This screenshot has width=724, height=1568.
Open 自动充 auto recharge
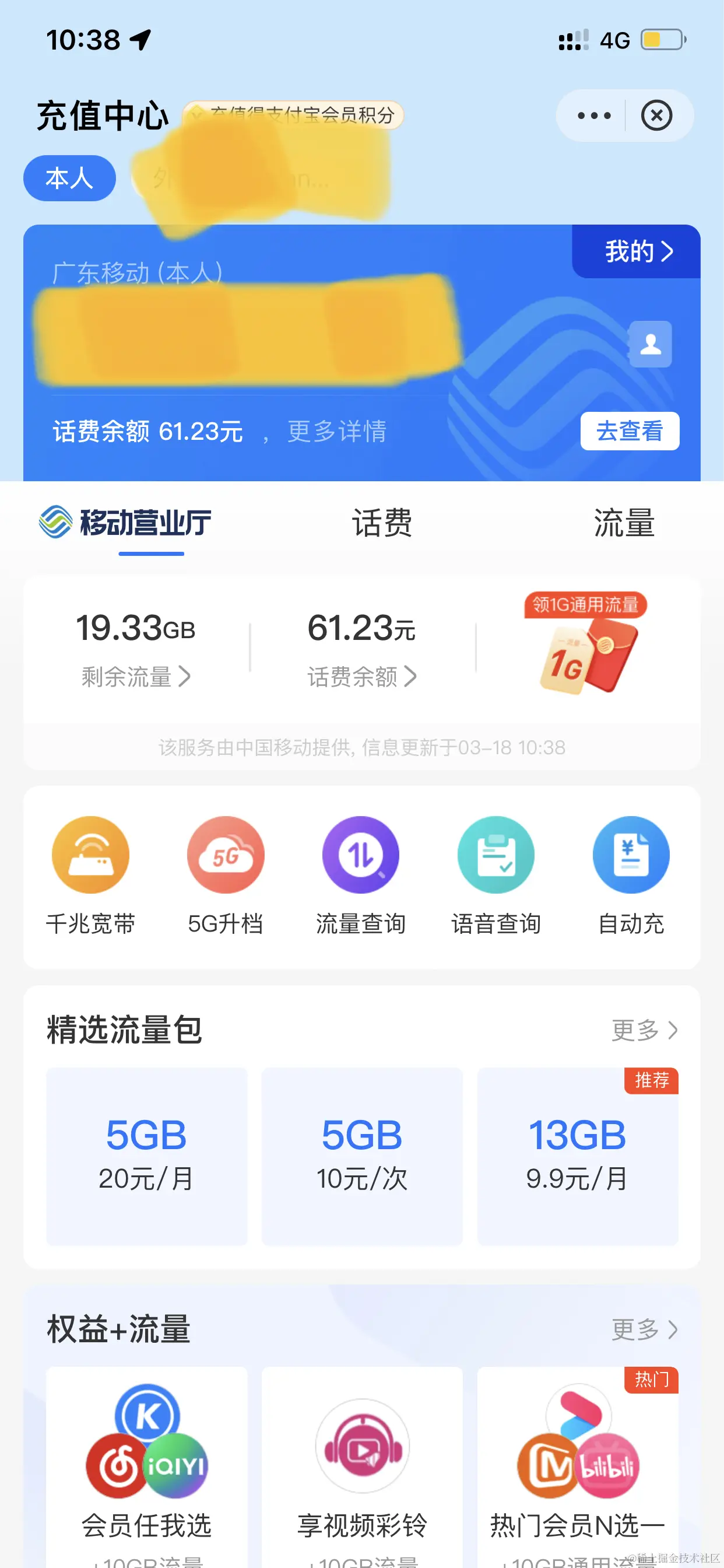[631, 874]
